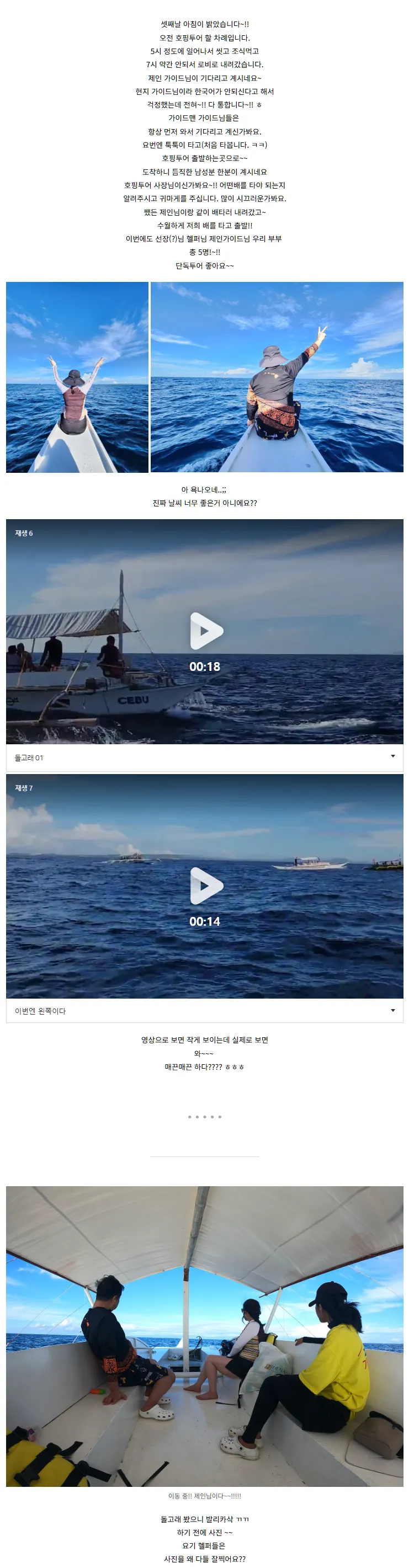This screenshot has height=1568, width=414.
Task: Play the 00:18 dolphin video
Action: (206, 631)
